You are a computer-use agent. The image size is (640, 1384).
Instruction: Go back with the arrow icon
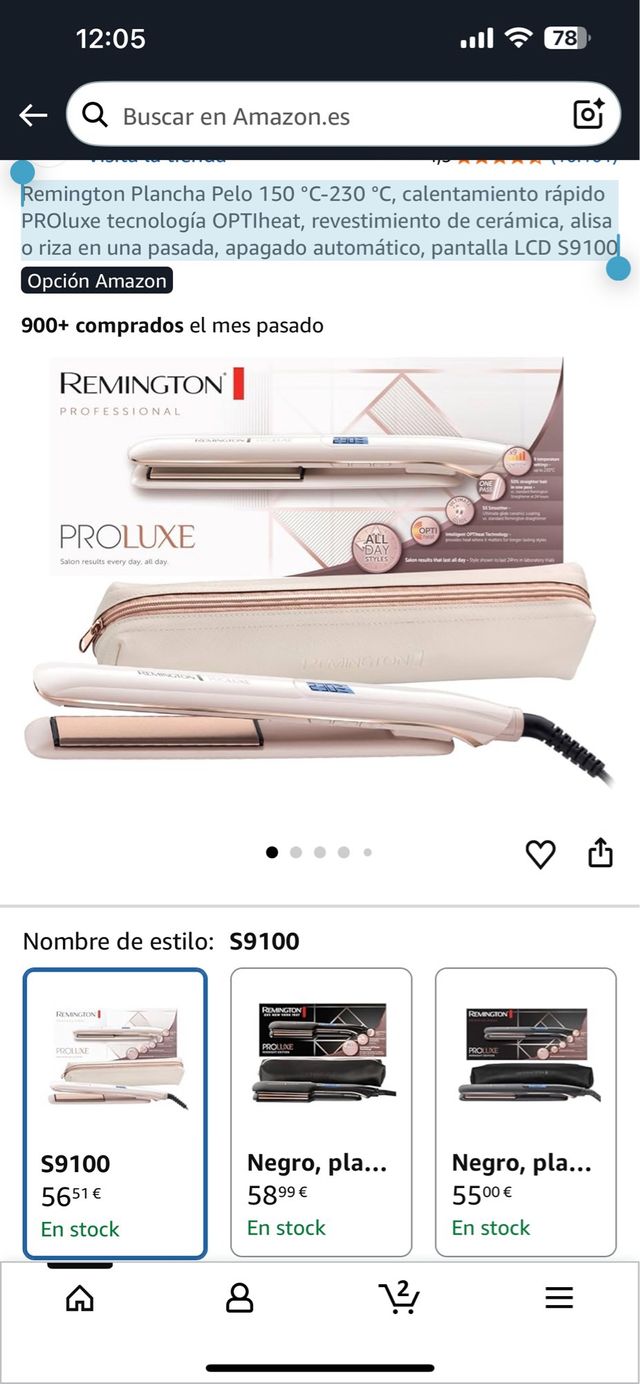[x=33, y=116]
